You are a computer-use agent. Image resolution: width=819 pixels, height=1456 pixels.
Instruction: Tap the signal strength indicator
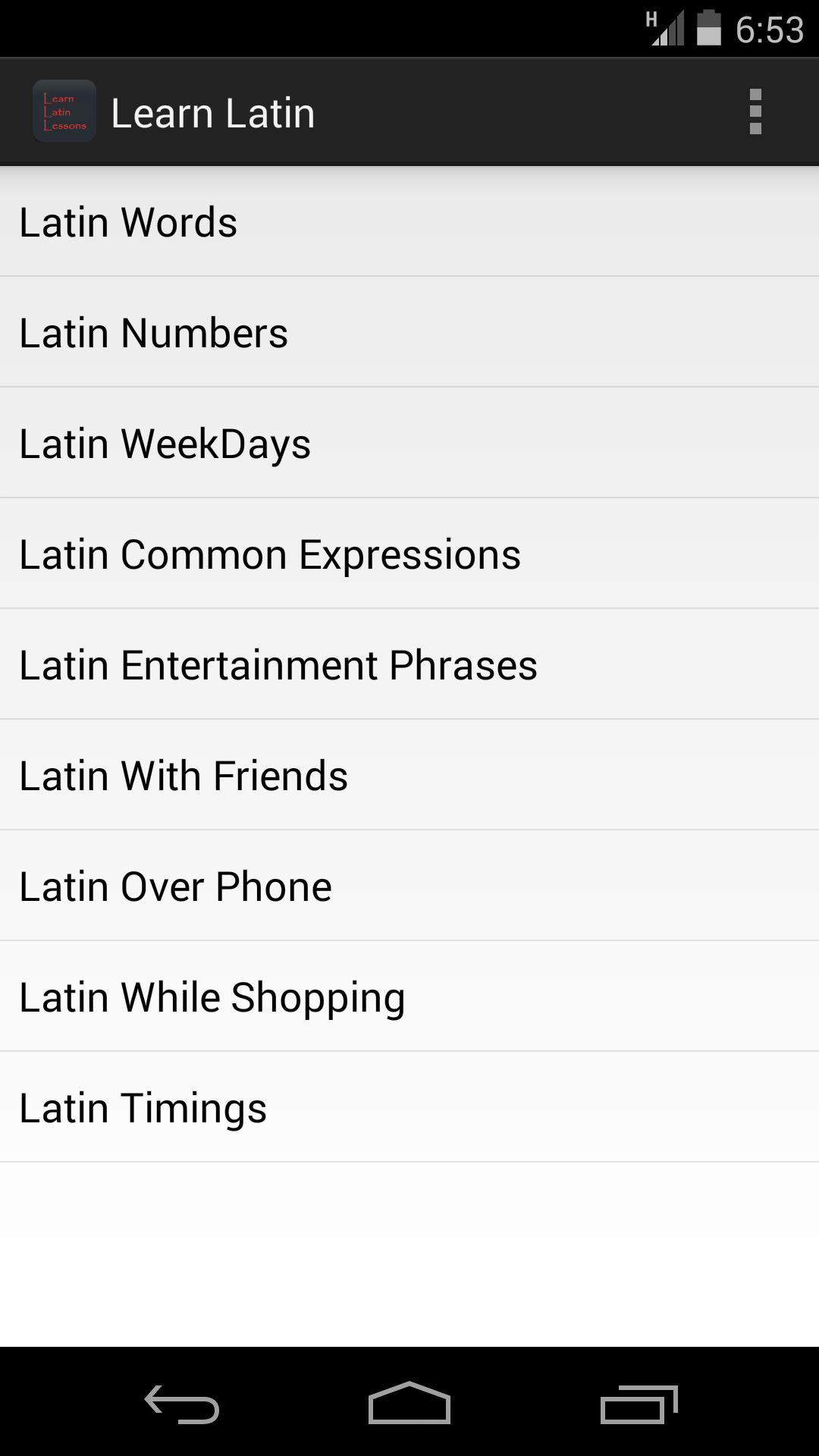click(667, 28)
